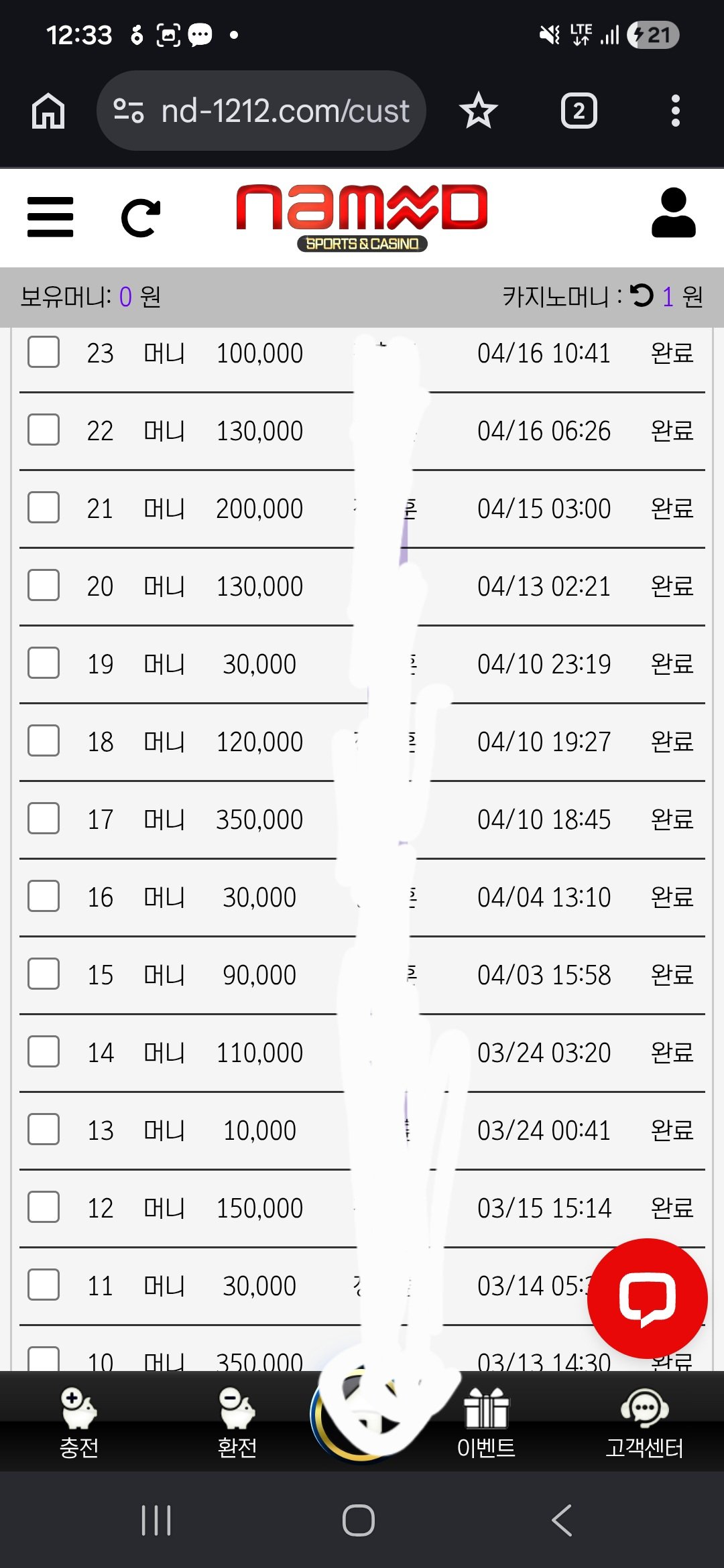Tick the checkbox for row 23
Viewport: 724px width, 1568px height.
[44, 352]
